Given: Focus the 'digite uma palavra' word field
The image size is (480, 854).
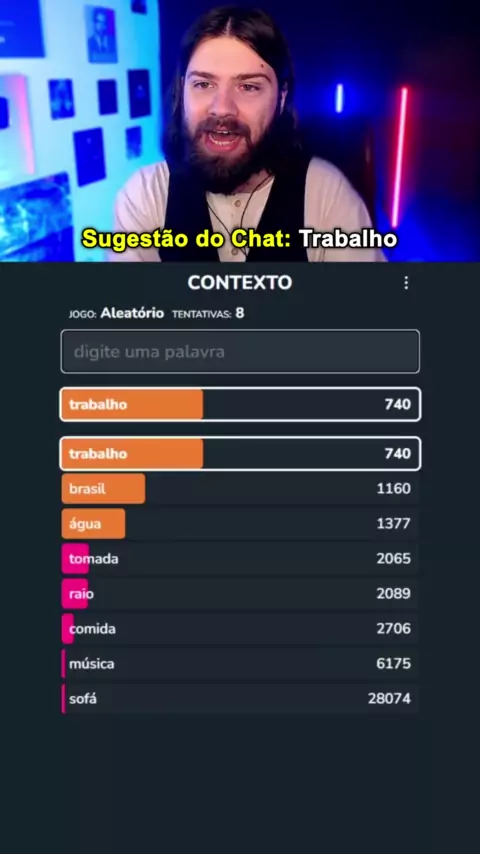Looking at the screenshot, I should coord(240,351).
